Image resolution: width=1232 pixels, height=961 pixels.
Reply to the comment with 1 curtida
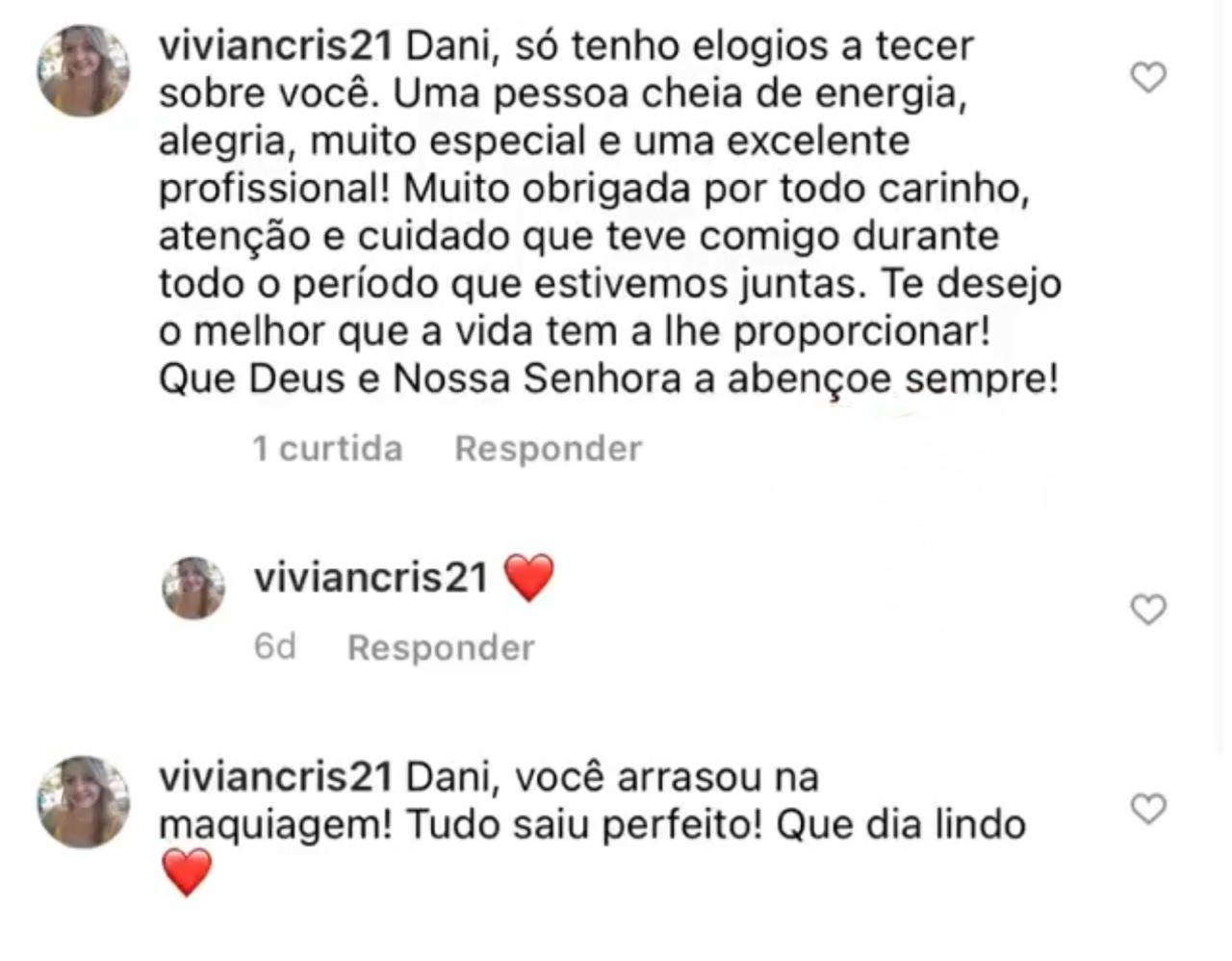click(x=548, y=449)
